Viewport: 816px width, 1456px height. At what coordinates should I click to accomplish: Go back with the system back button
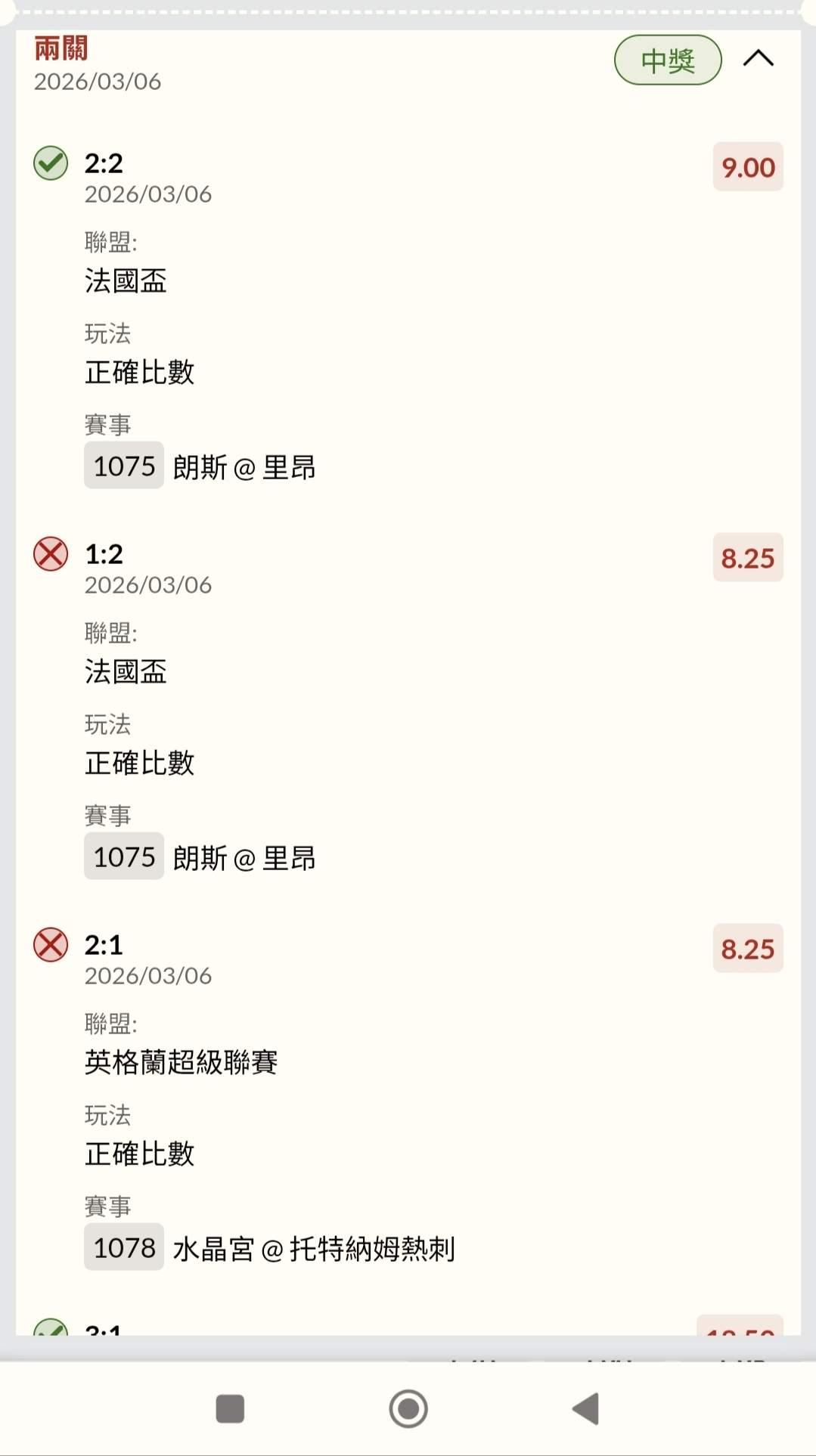click(x=586, y=1408)
